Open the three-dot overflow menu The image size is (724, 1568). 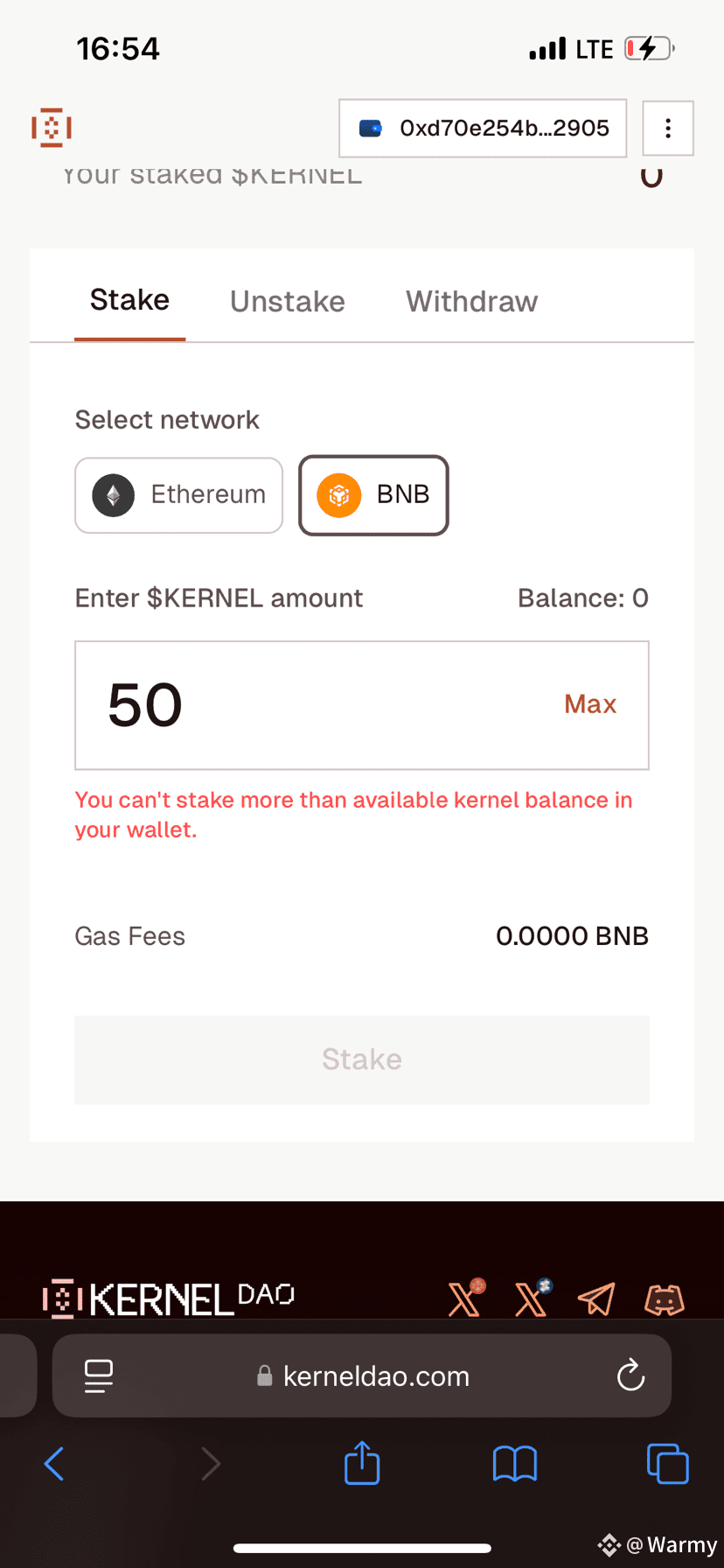pos(668,129)
